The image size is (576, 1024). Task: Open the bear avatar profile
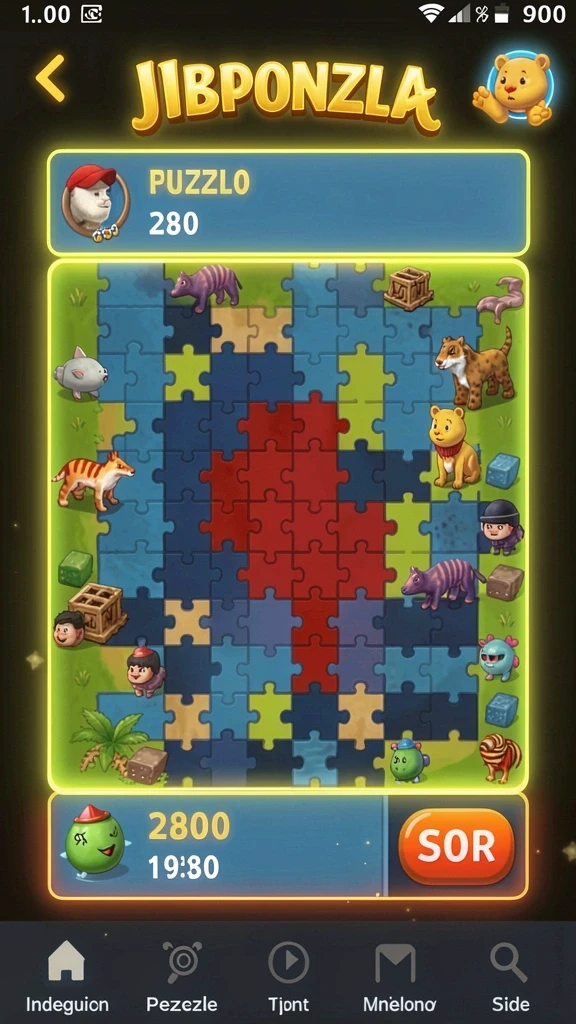coord(515,89)
